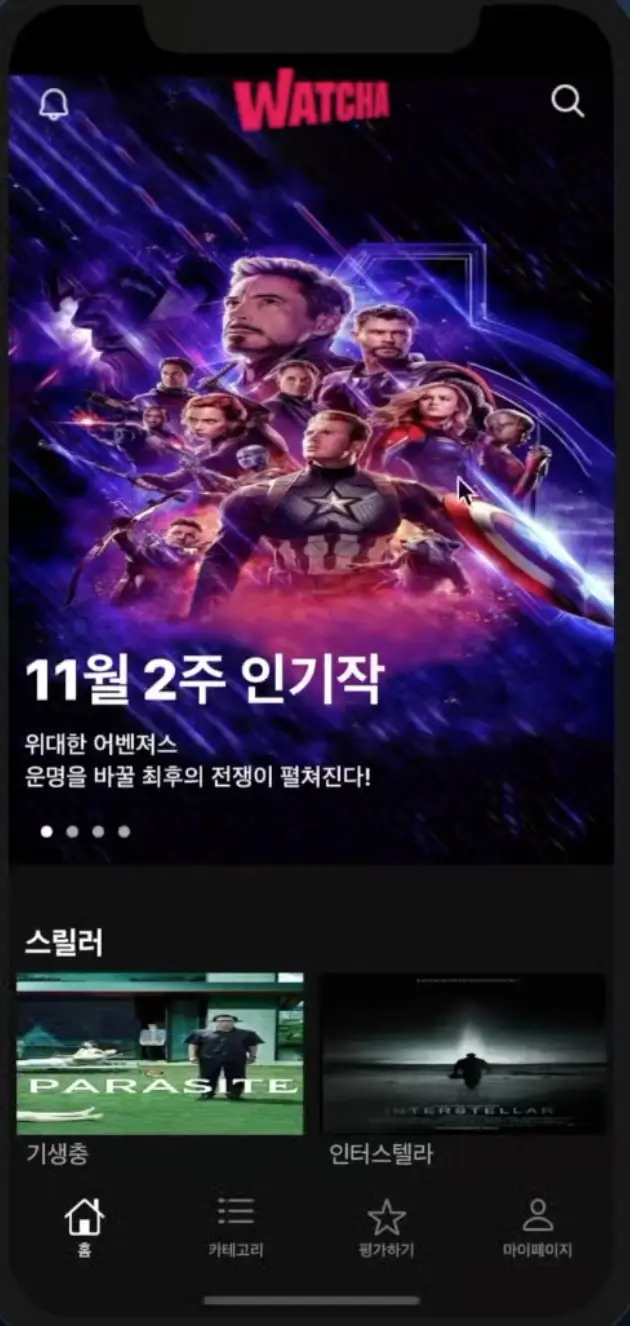Select the second banner page dot
Viewport: 630px width, 1326px height.
[x=72, y=831]
